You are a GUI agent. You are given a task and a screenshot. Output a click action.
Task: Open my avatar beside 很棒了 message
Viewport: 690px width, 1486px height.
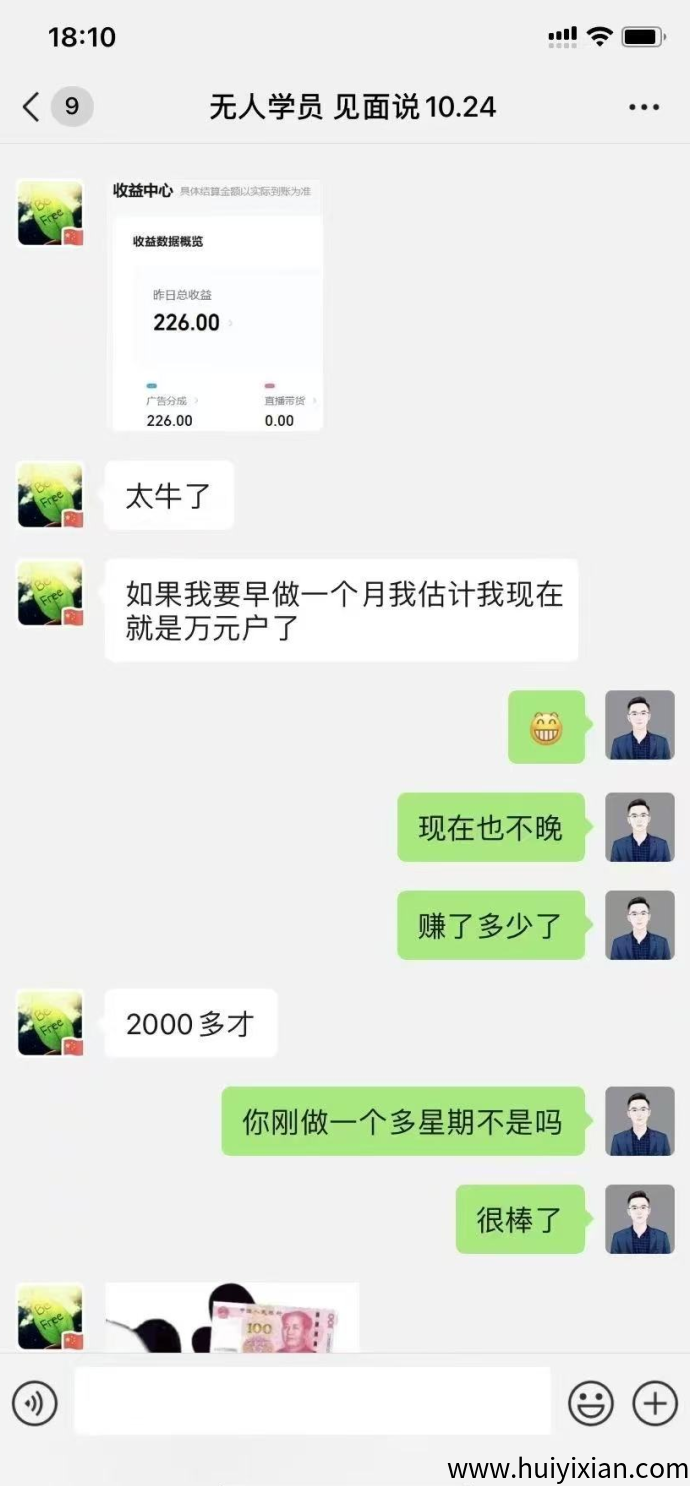[640, 1219]
